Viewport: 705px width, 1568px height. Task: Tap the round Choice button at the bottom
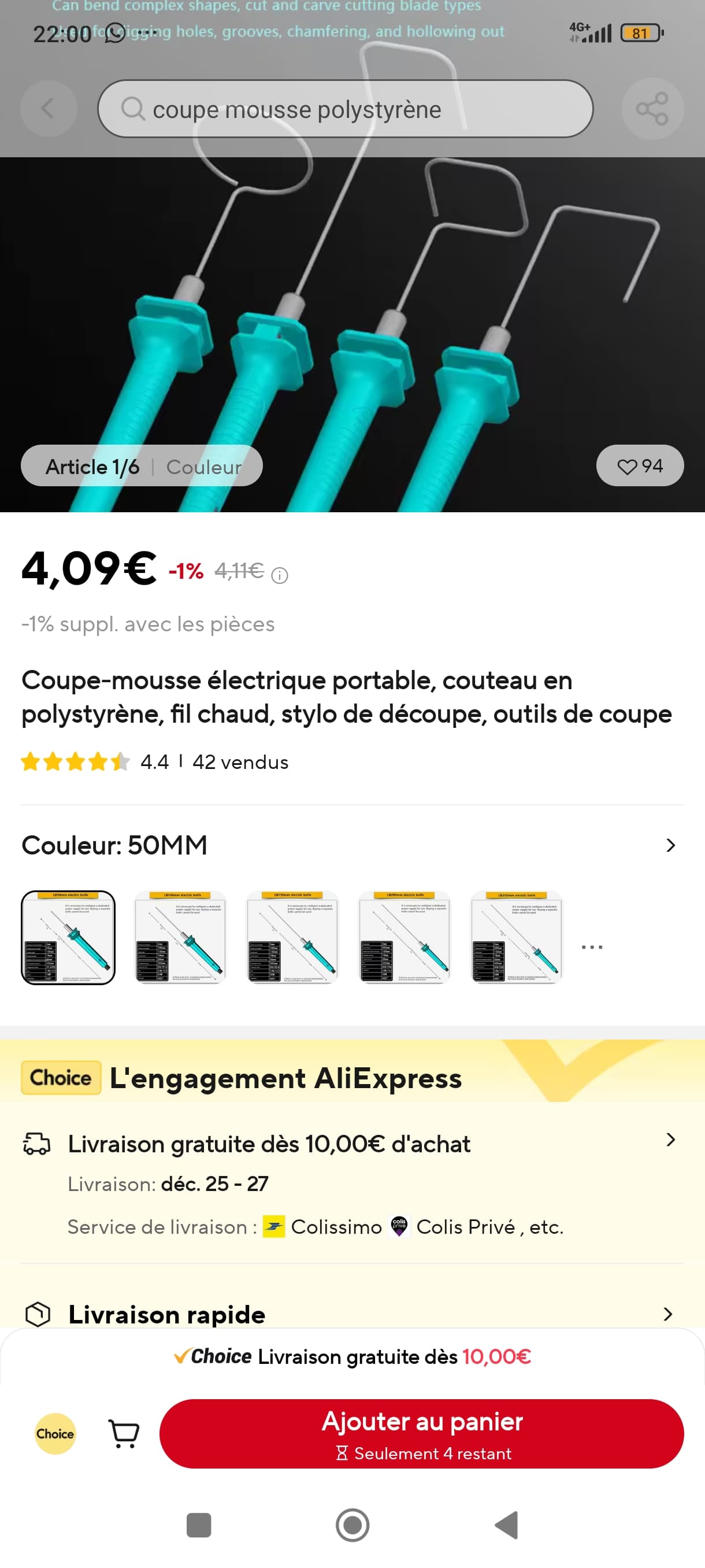click(x=55, y=1433)
